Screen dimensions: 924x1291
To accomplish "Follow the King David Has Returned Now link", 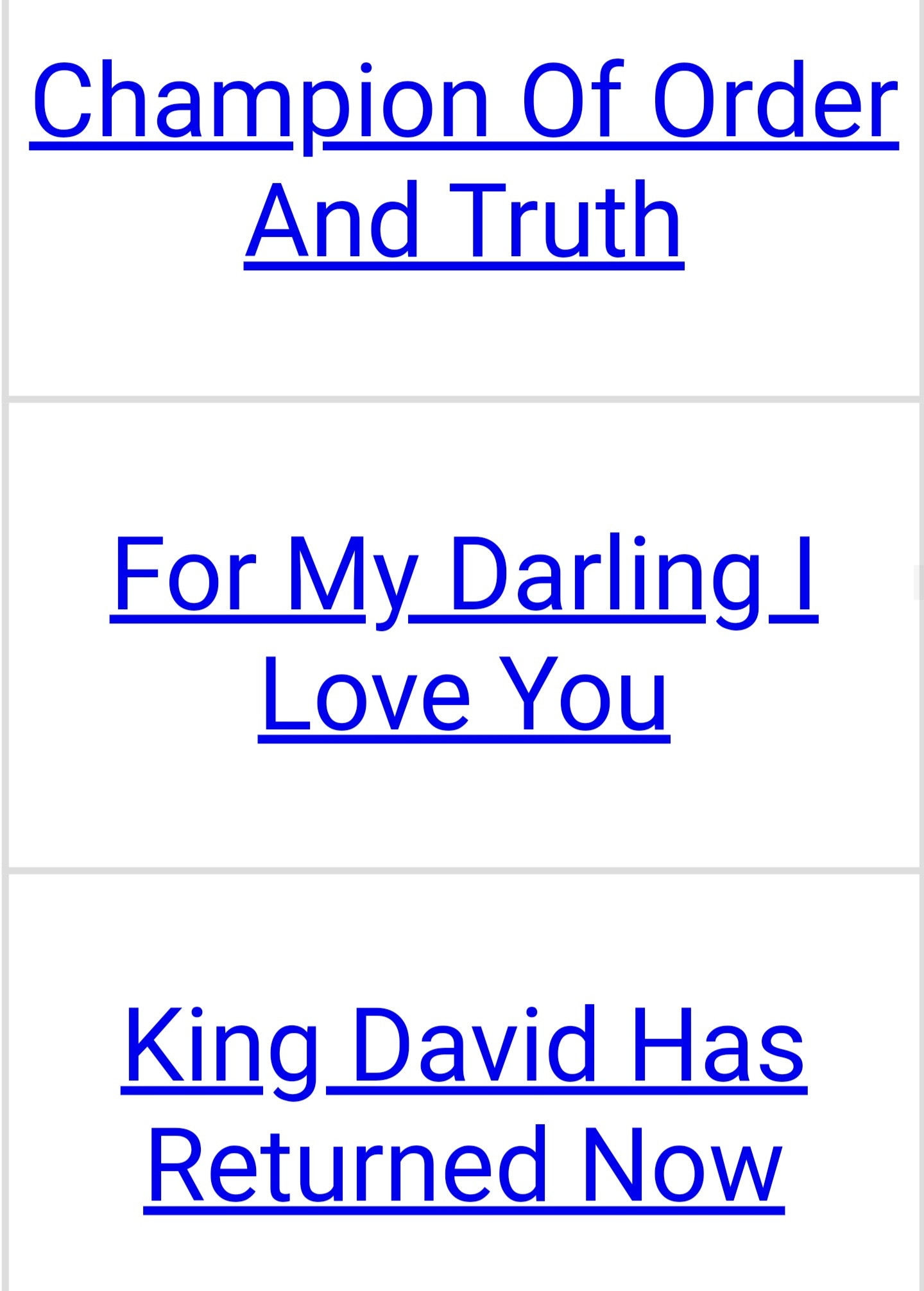I will (463, 1107).
